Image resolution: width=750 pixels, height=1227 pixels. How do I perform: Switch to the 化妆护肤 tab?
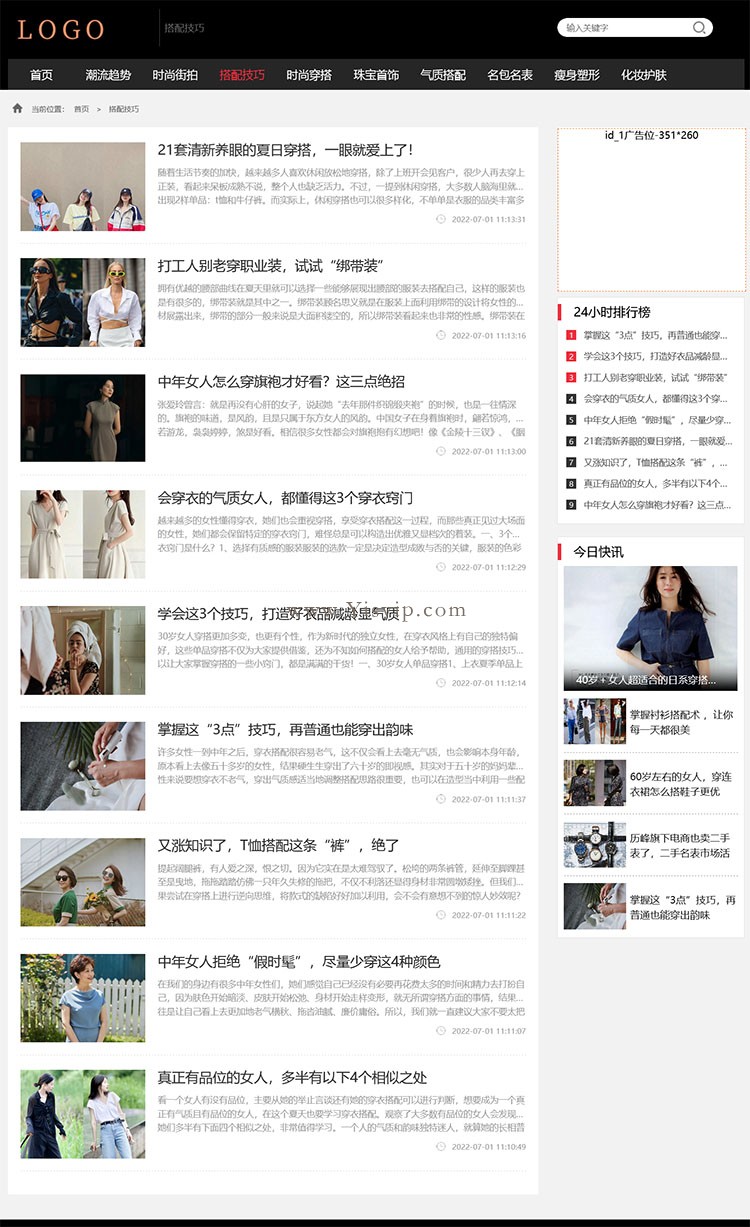point(643,75)
